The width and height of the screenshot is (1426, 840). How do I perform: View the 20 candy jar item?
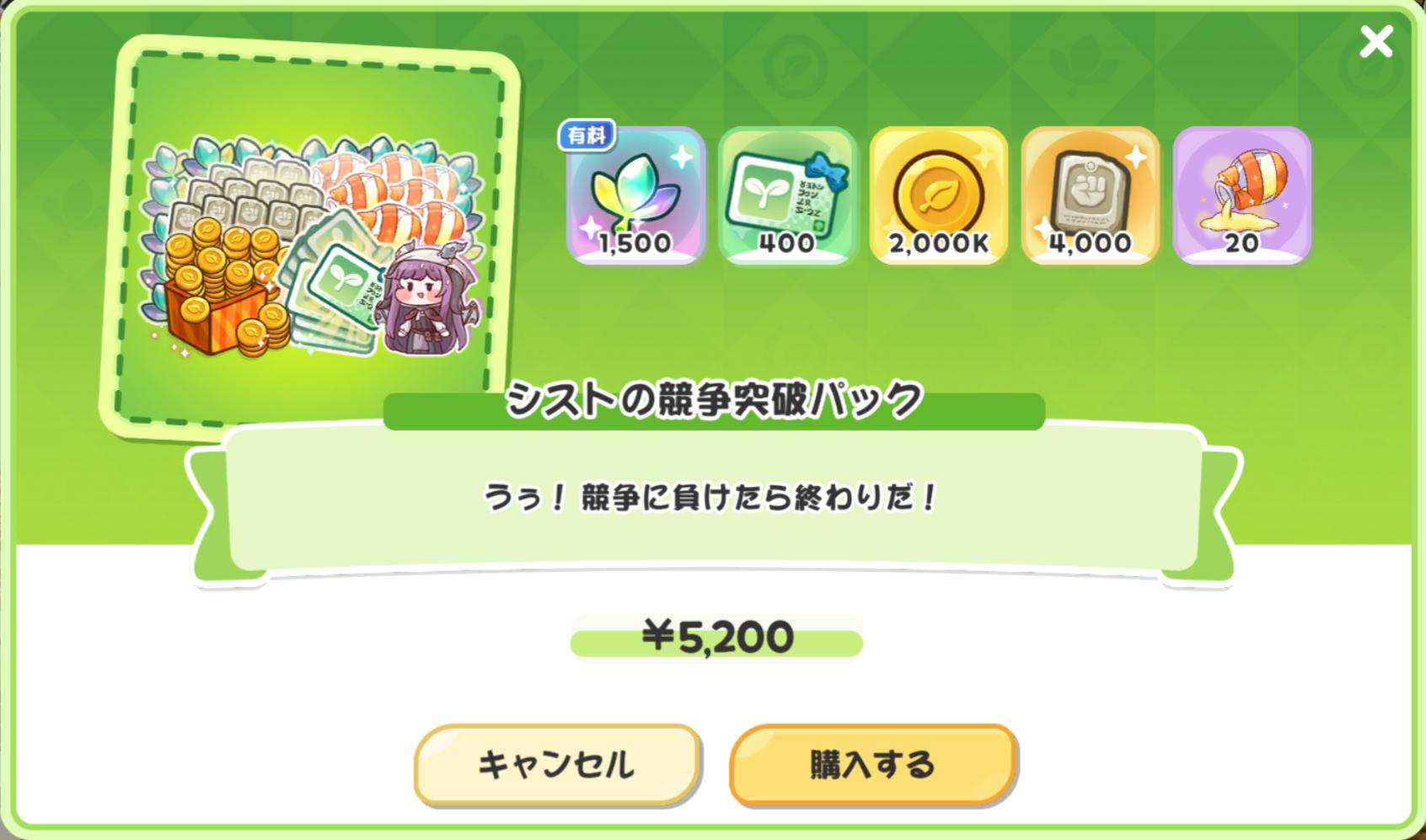point(1242,195)
